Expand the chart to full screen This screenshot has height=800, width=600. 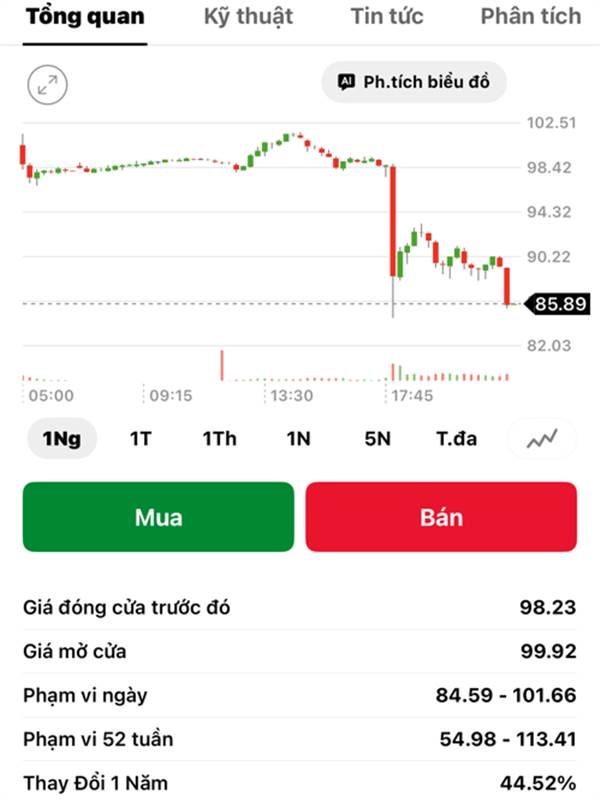pos(47,85)
